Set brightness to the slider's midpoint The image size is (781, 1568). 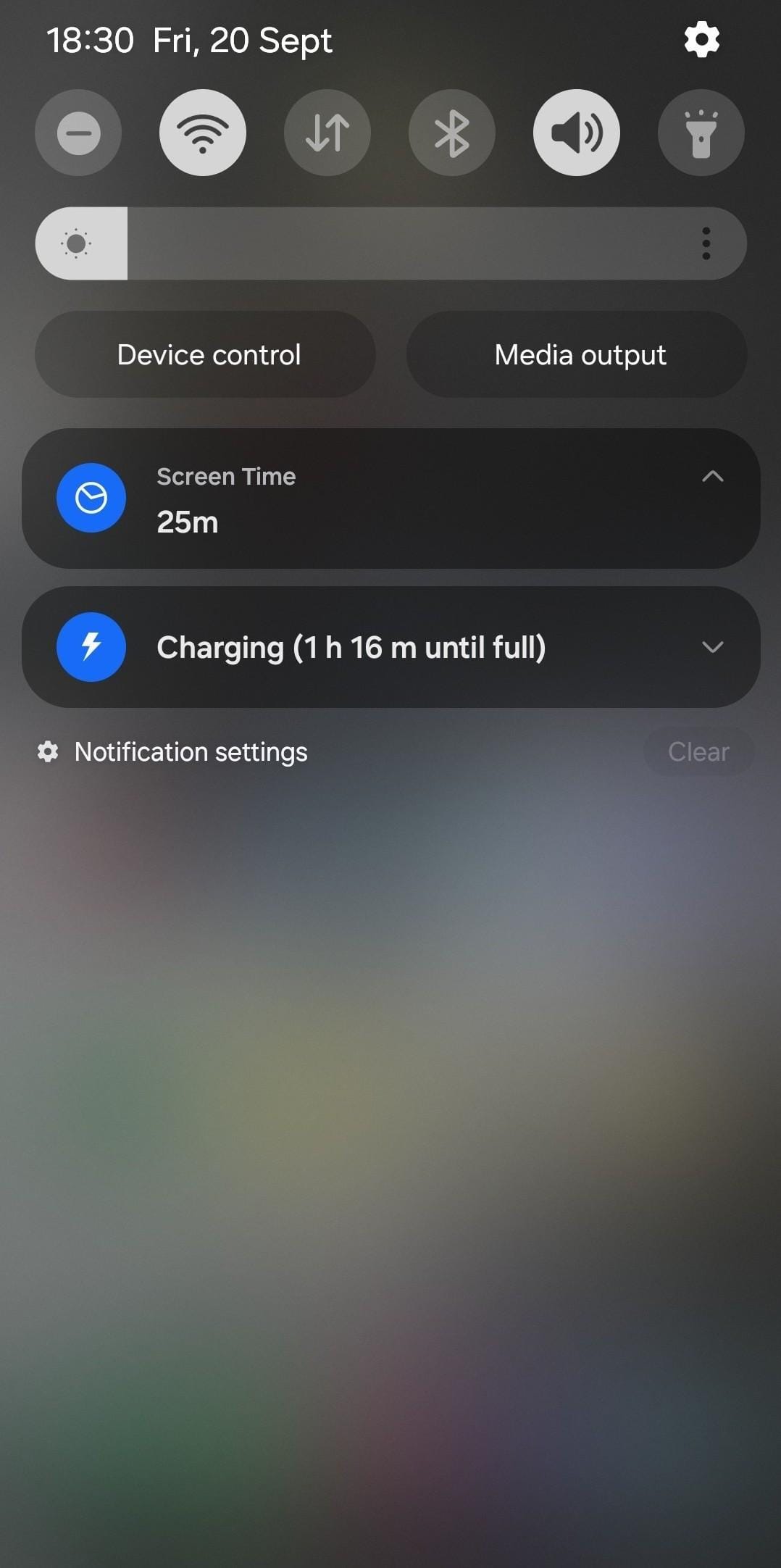coord(391,243)
